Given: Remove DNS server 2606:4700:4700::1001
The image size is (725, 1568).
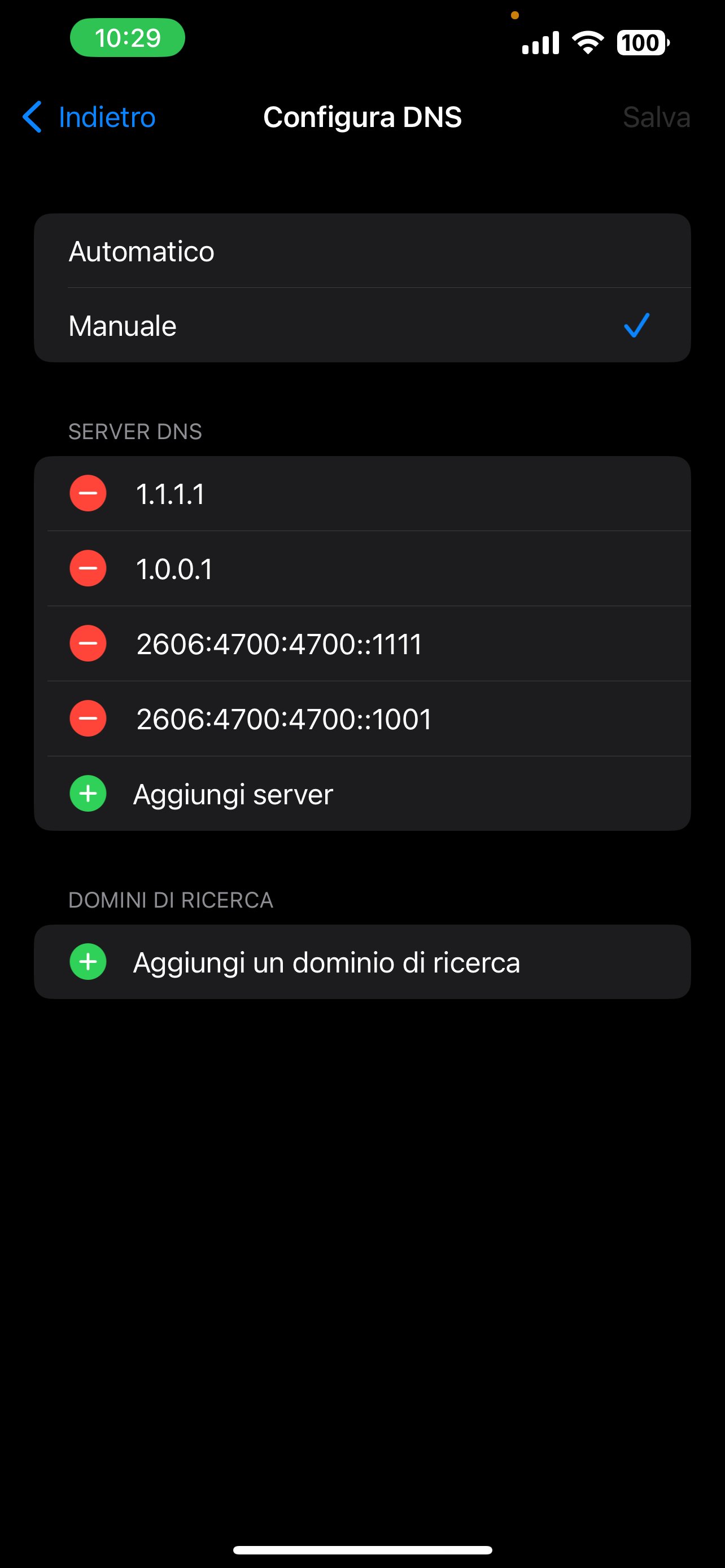Looking at the screenshot, I should click(x=88, y=719).
